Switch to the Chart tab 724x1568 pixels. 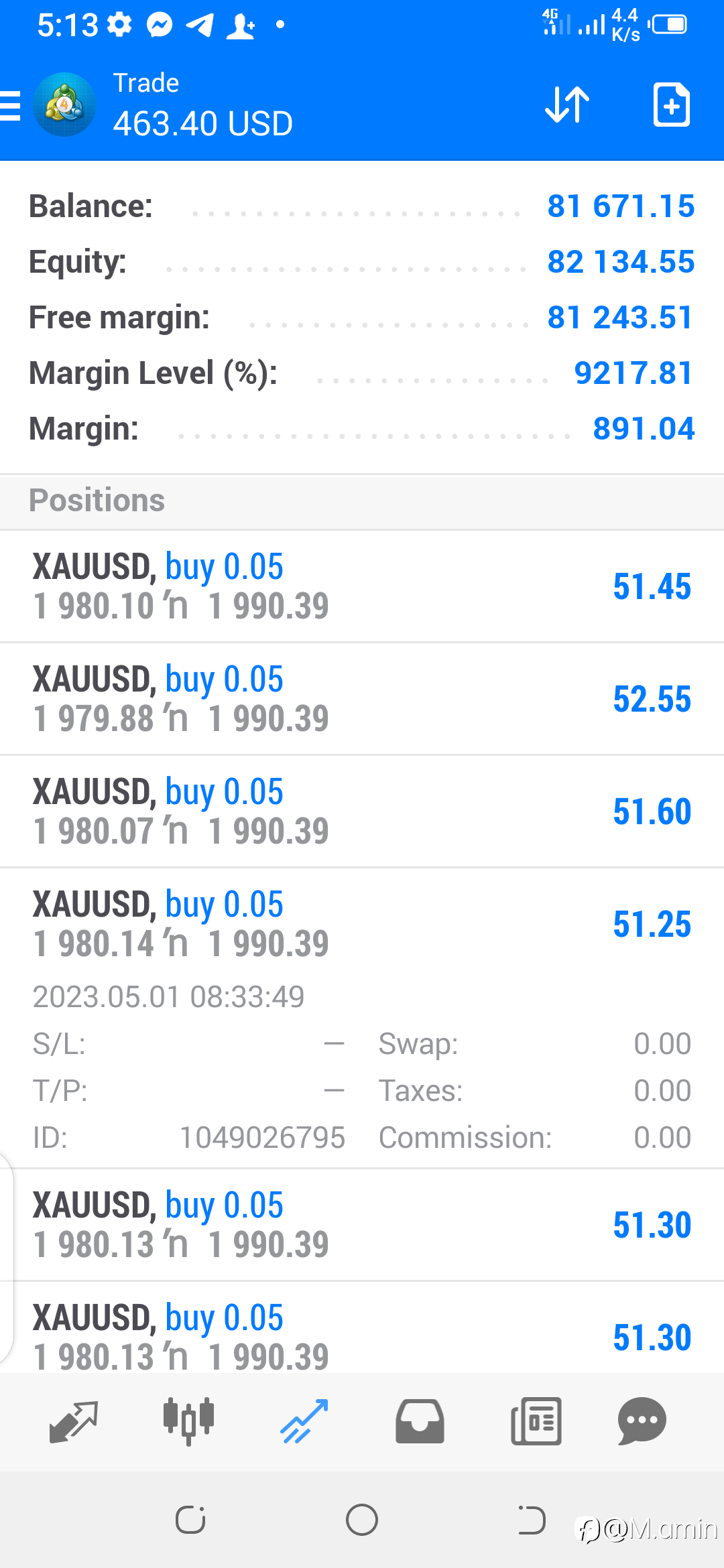189,1421
